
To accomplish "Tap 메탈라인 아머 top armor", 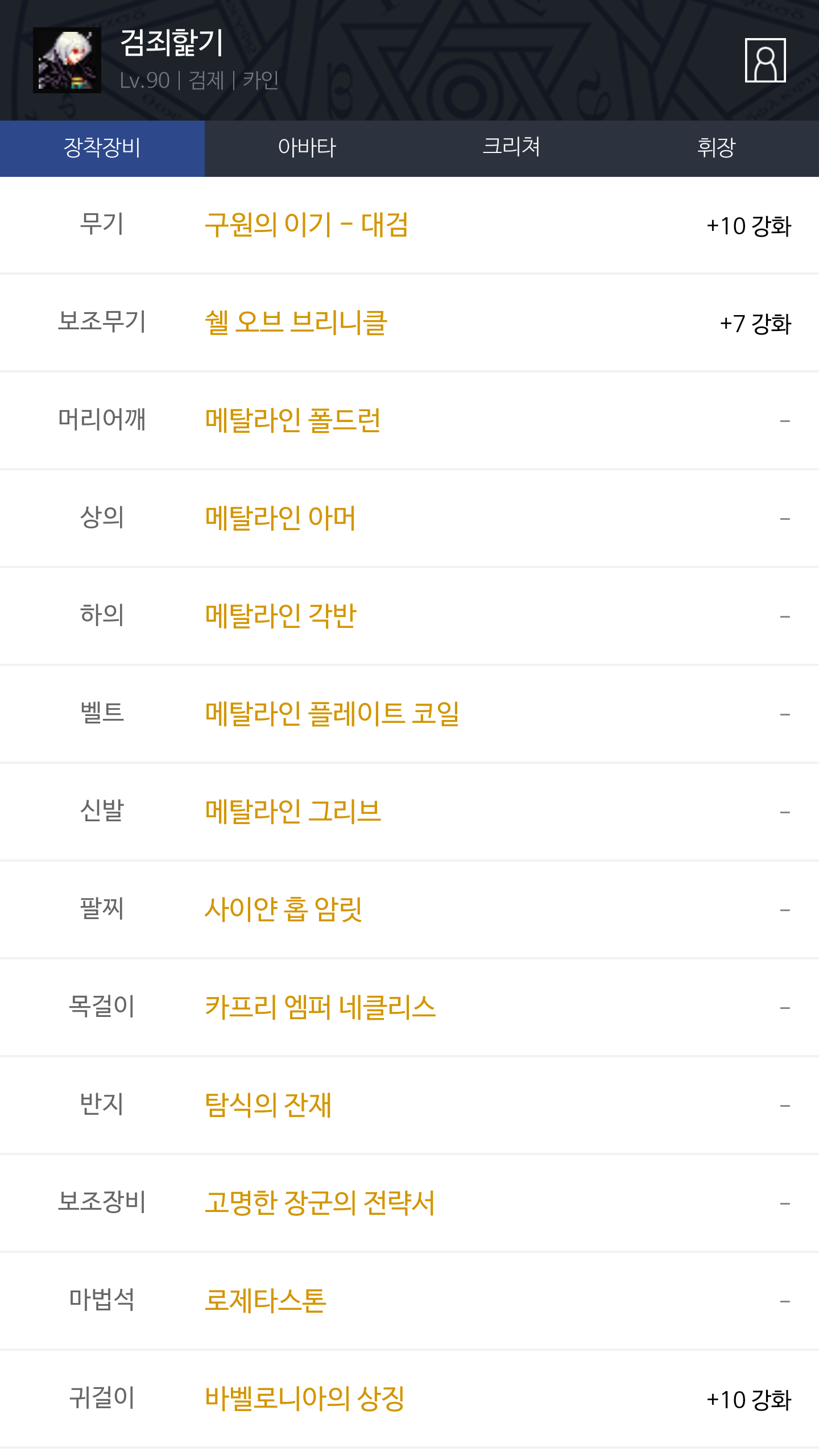I will (280, 518).
